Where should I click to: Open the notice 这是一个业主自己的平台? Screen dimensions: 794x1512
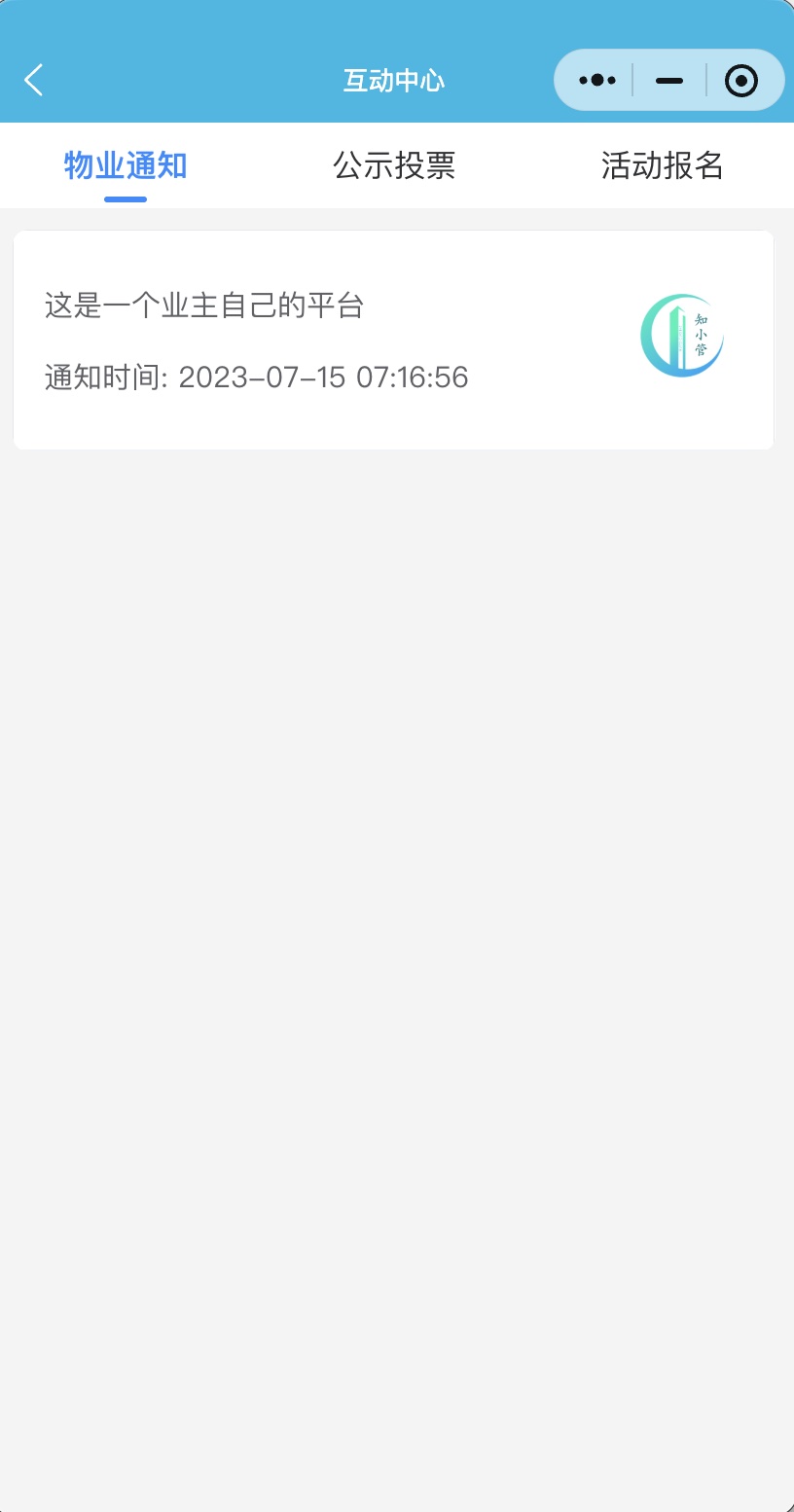393,340
